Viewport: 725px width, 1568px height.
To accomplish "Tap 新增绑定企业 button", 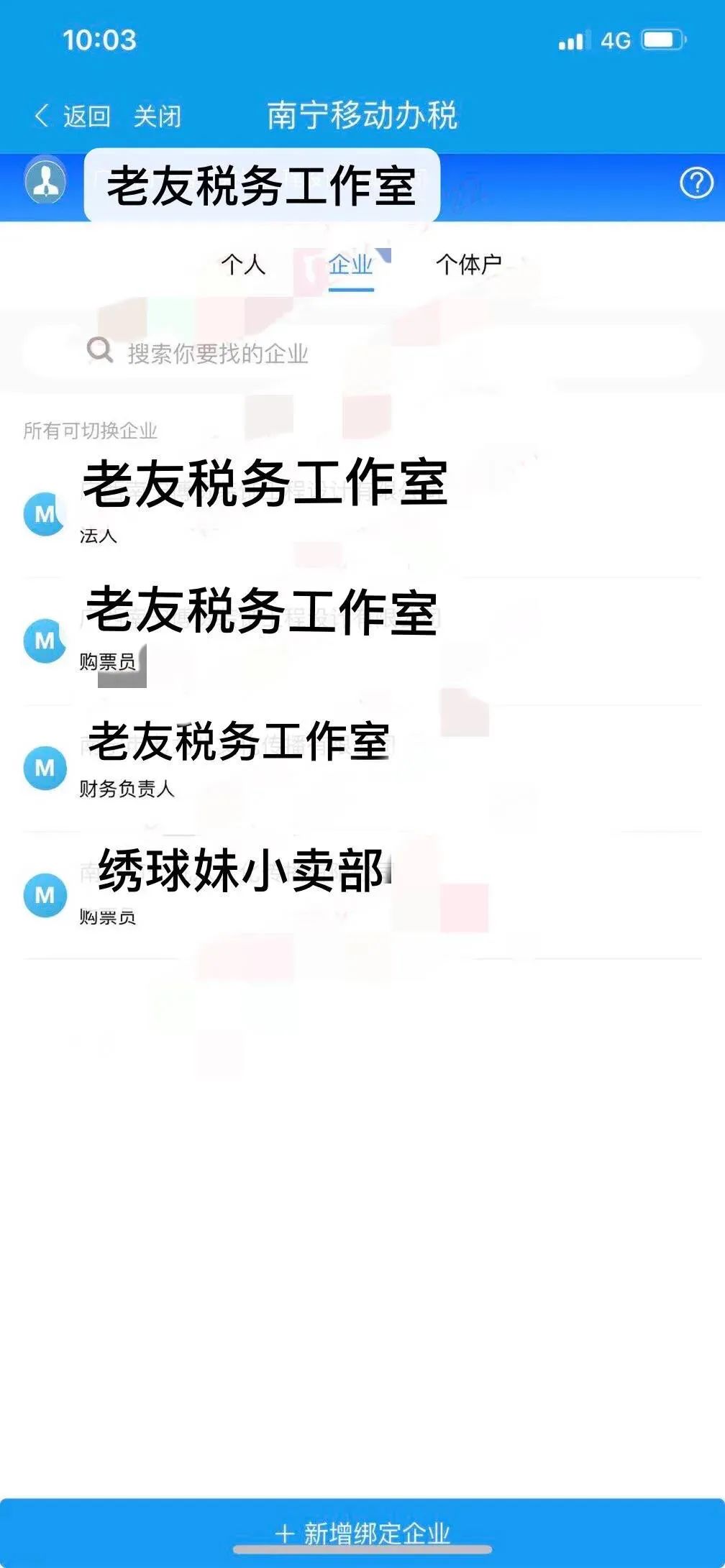I will [x=362, y=1533].
